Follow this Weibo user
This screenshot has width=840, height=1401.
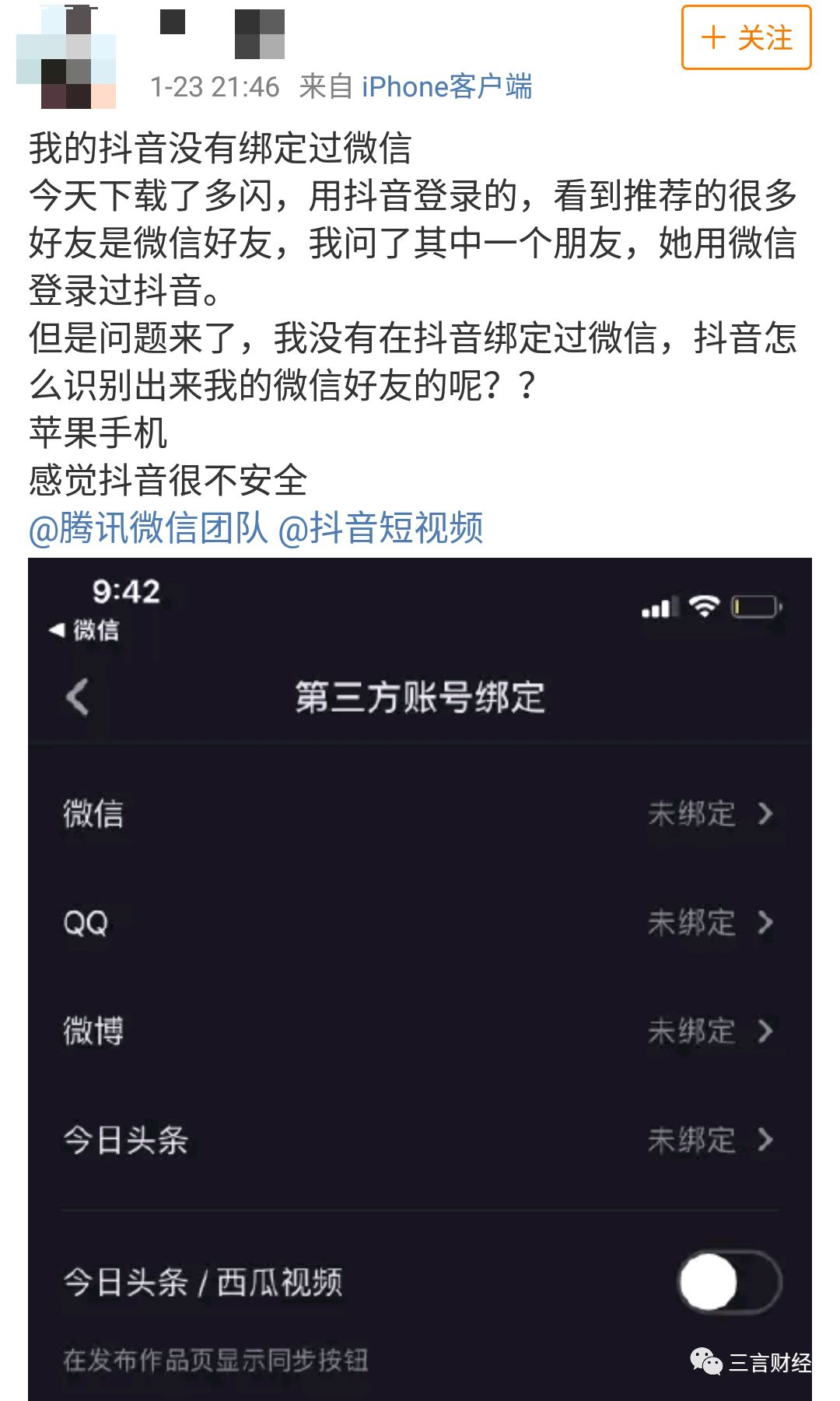point(746,37)
